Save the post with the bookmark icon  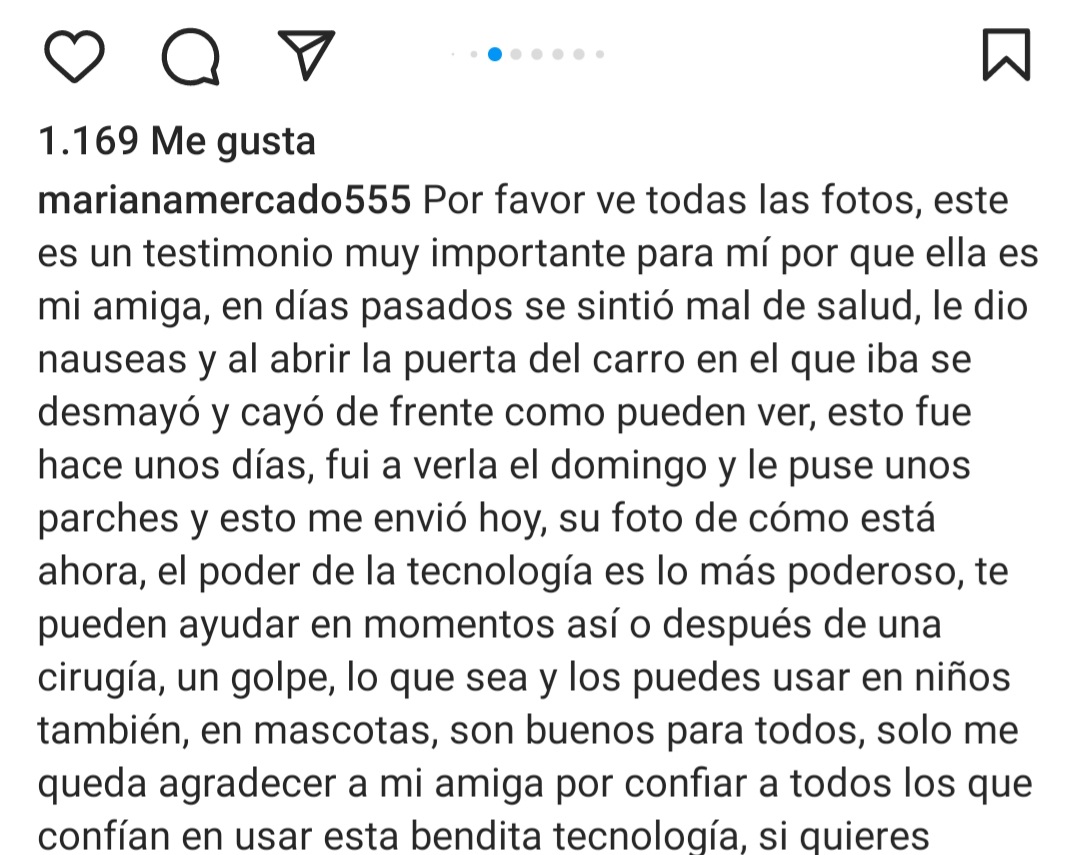pos(1005,54)
